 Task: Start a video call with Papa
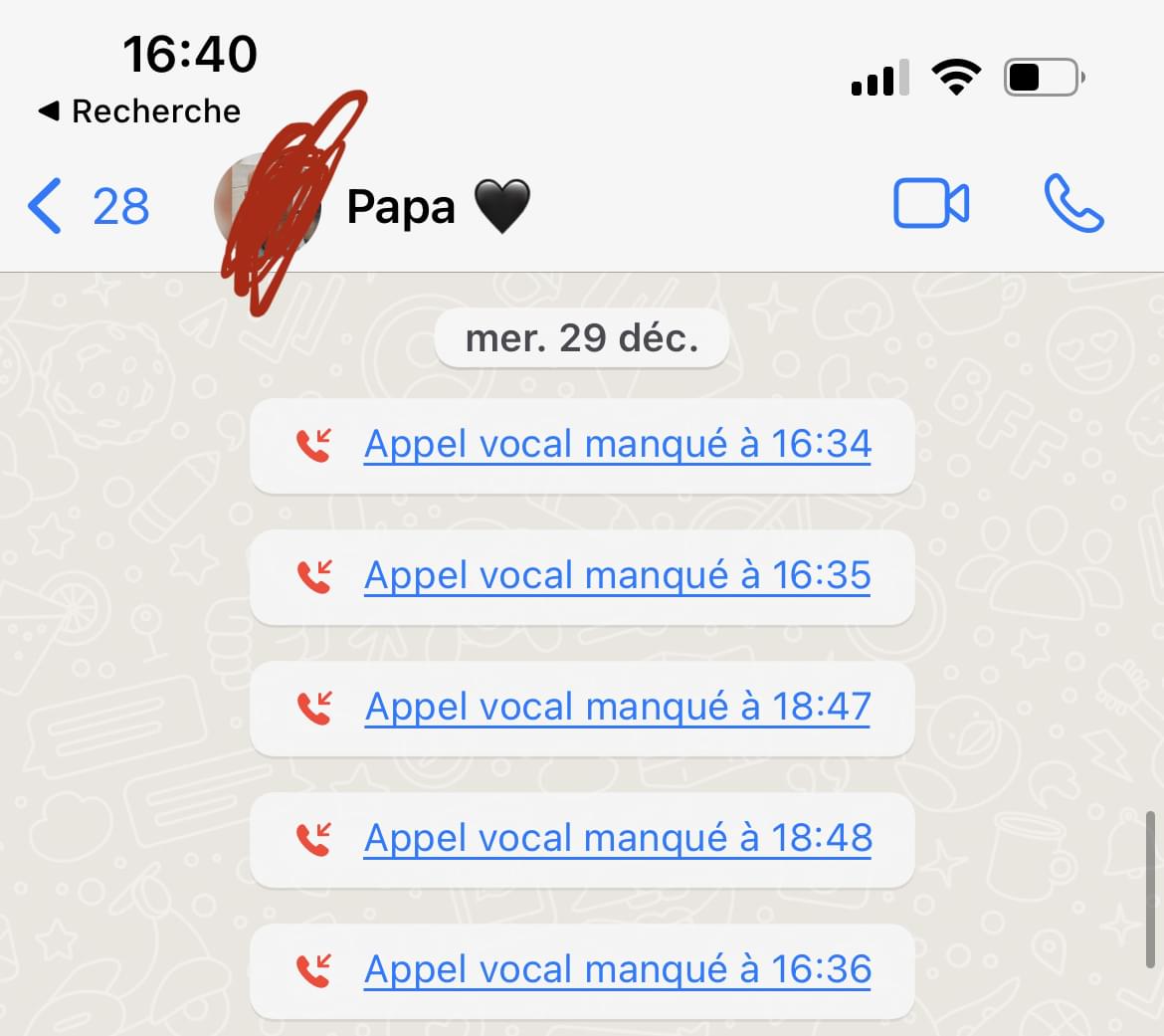point(931,205)
